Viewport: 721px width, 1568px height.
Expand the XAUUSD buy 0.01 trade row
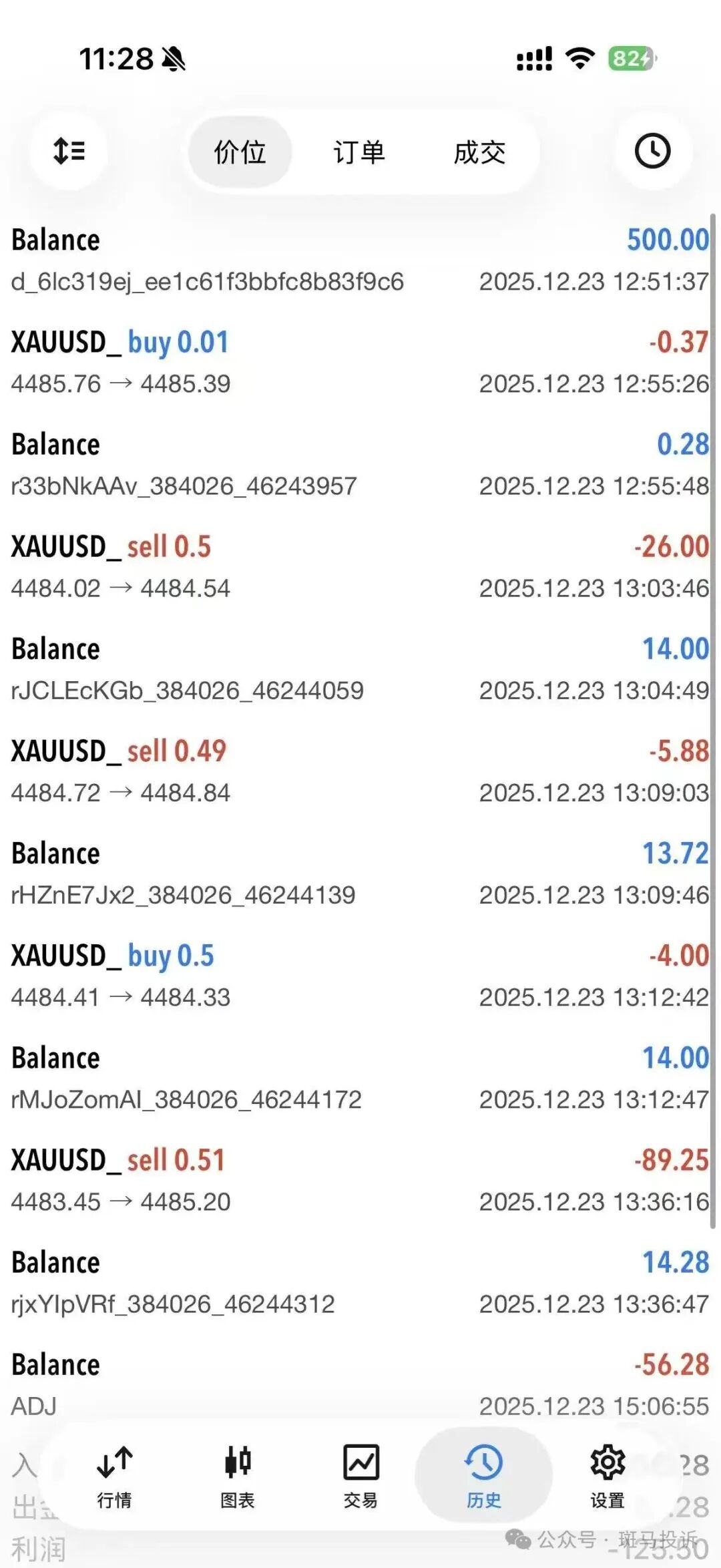pyautogui.click(x=360, y=362)
